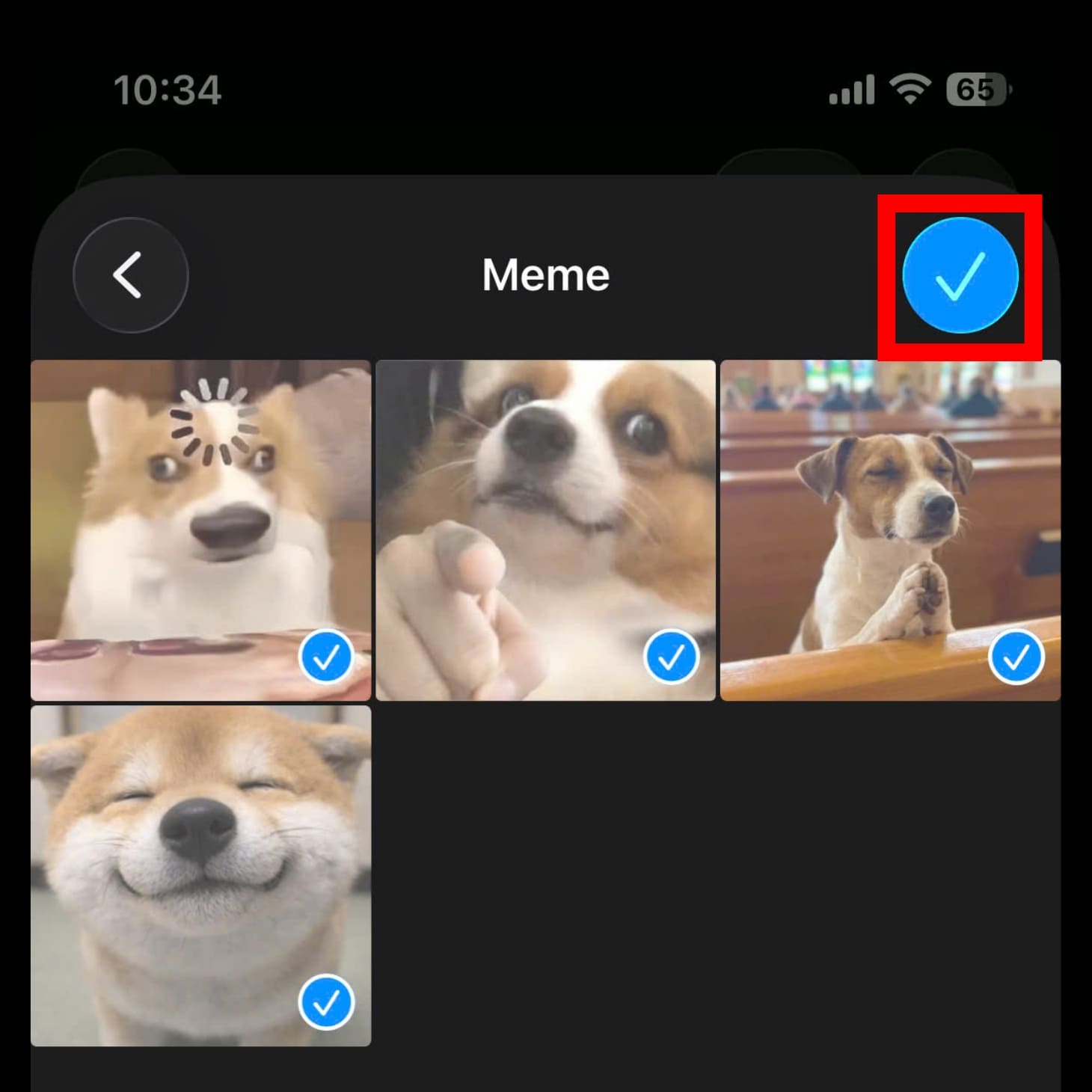
Task: Deselect the pointing finger corgi photo
Action: pyautogui.click(x=671, y=657)
